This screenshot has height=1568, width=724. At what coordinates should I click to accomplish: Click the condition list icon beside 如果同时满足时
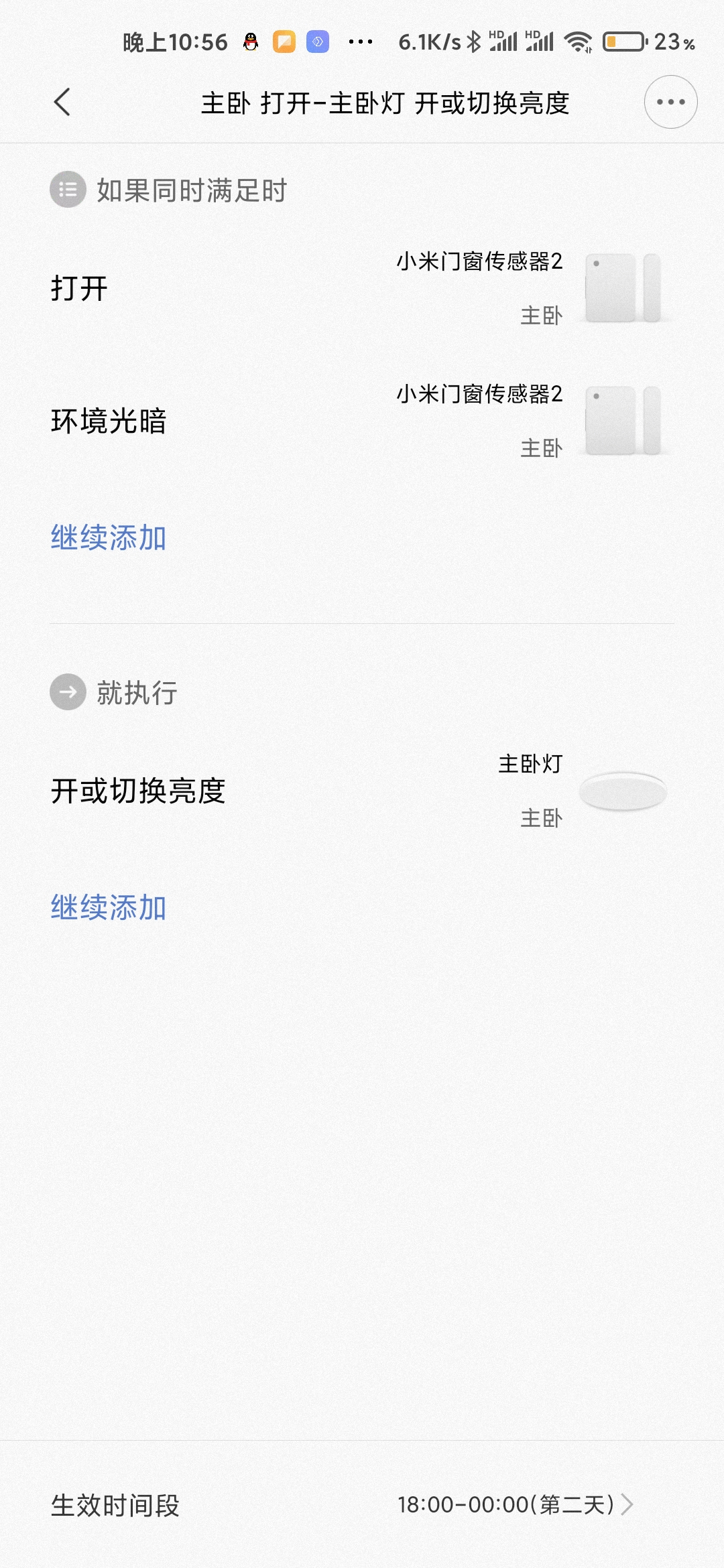click(66, 191)
